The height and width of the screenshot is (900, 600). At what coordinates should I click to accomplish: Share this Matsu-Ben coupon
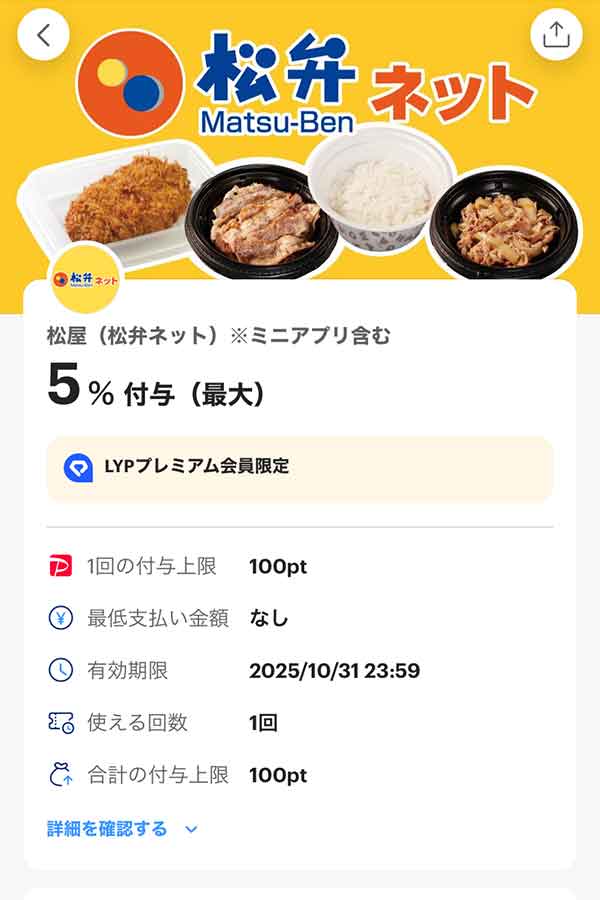(x=556, y=35)
